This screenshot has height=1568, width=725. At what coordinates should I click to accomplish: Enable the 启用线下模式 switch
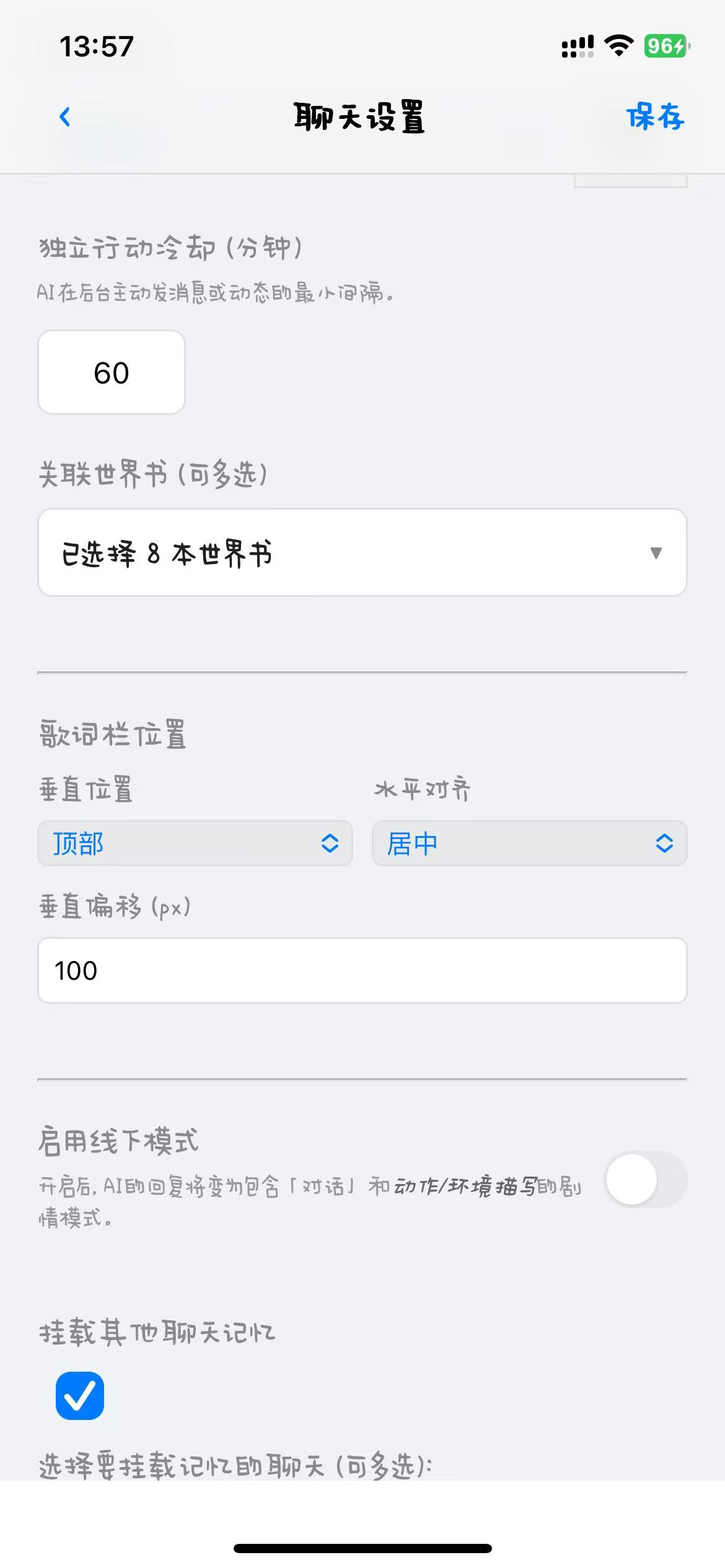click(x=646, y=1179)
